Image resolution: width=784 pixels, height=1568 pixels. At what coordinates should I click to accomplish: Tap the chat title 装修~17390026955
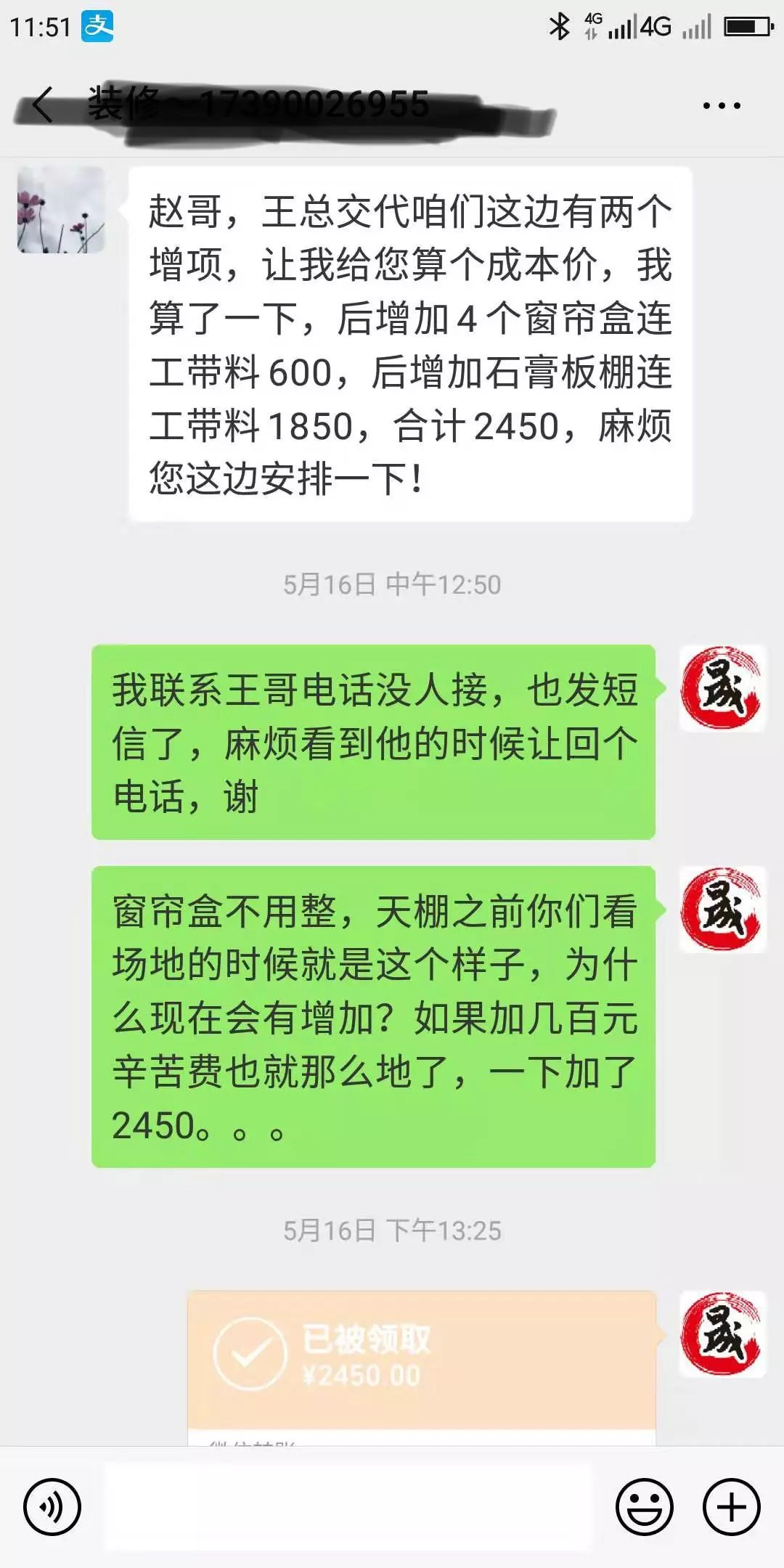coord(254,102)
